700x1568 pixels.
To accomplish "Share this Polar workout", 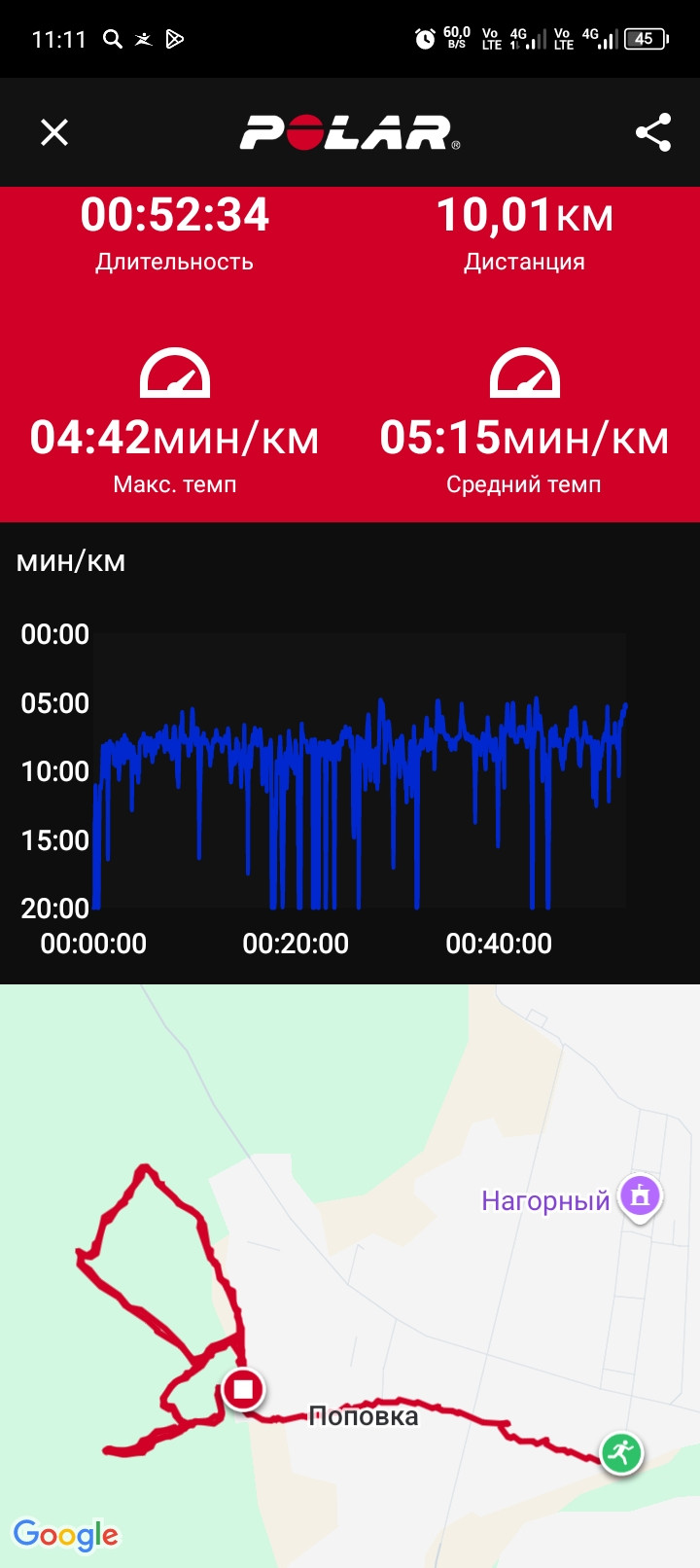I will pyautogui.click(x=653, y=132).
